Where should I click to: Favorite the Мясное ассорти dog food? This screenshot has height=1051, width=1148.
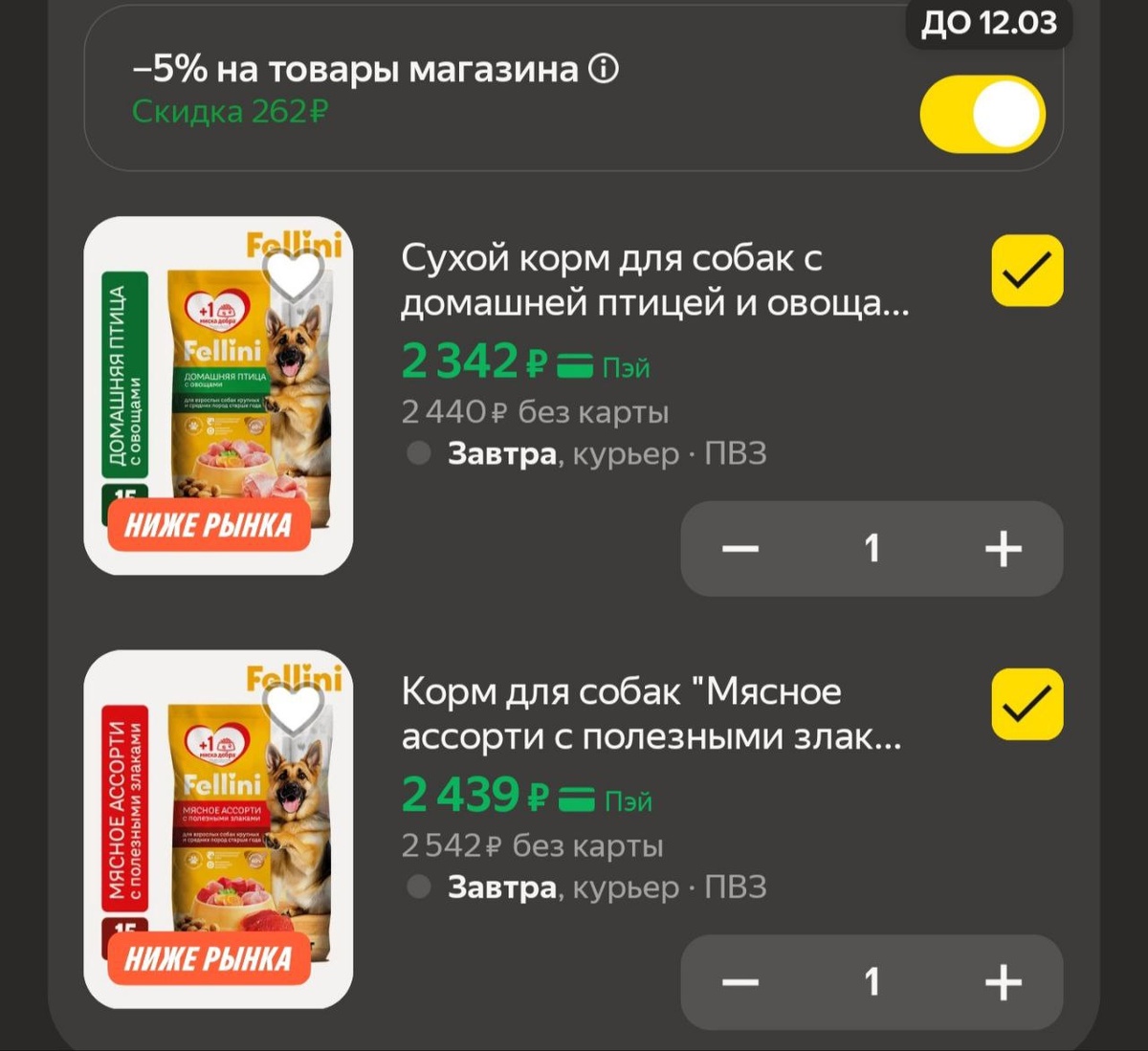click(x=294, y=709)
